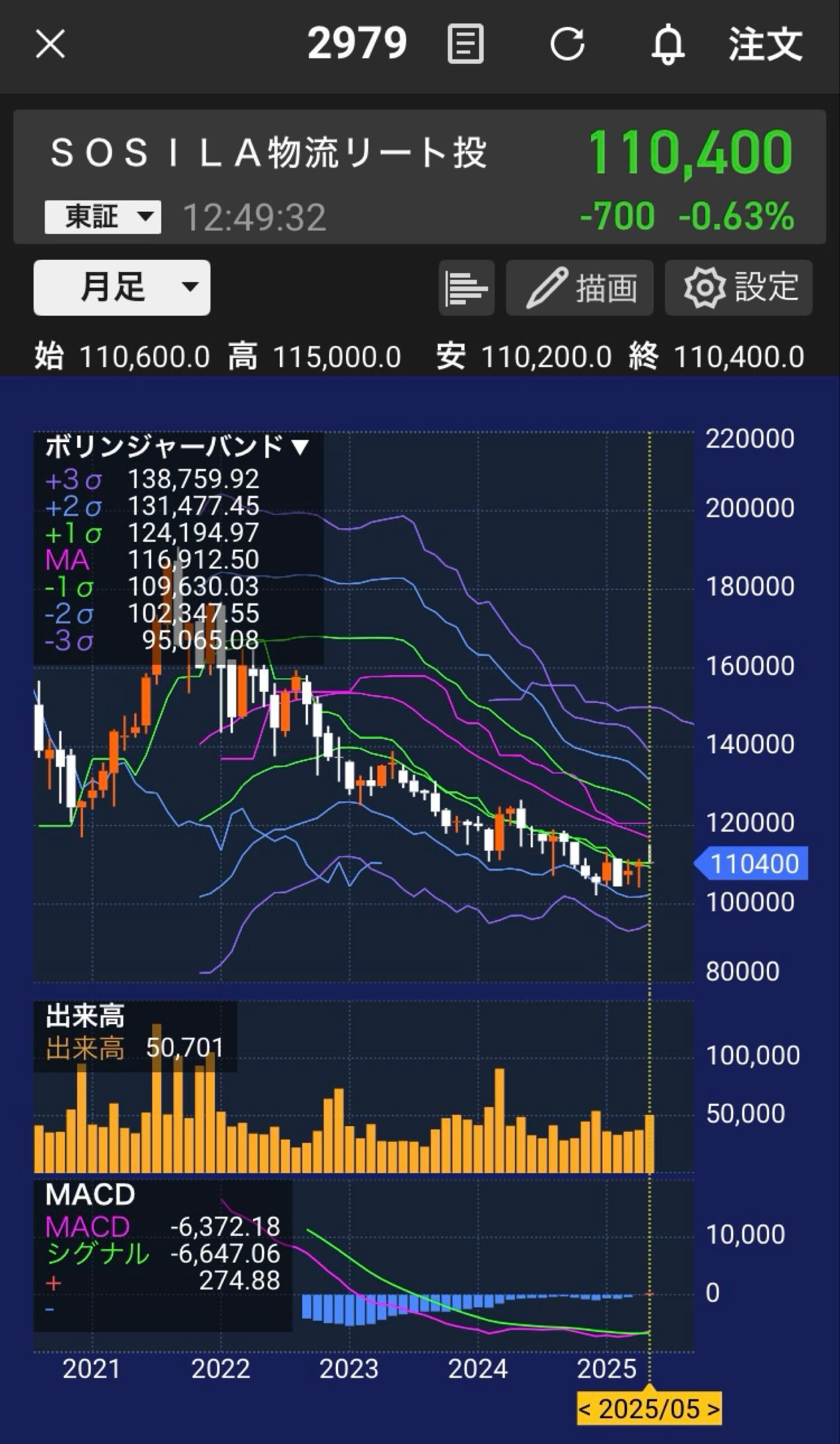Tap 注文 to place an order

click(x=765, y=44)
